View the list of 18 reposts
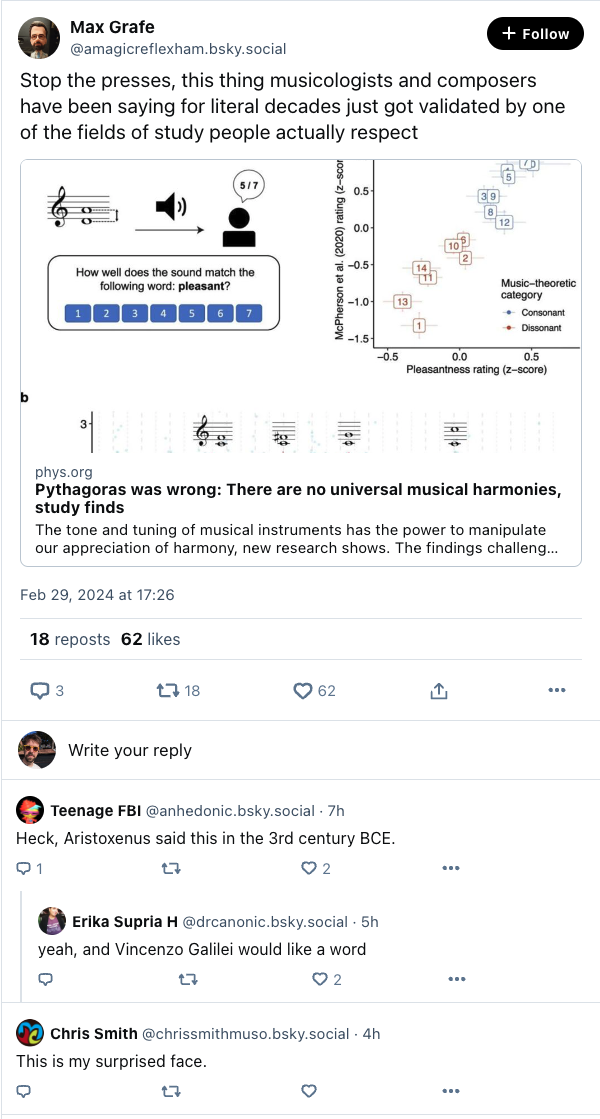This screenshot has width=600, height=1119. (70, 639)
